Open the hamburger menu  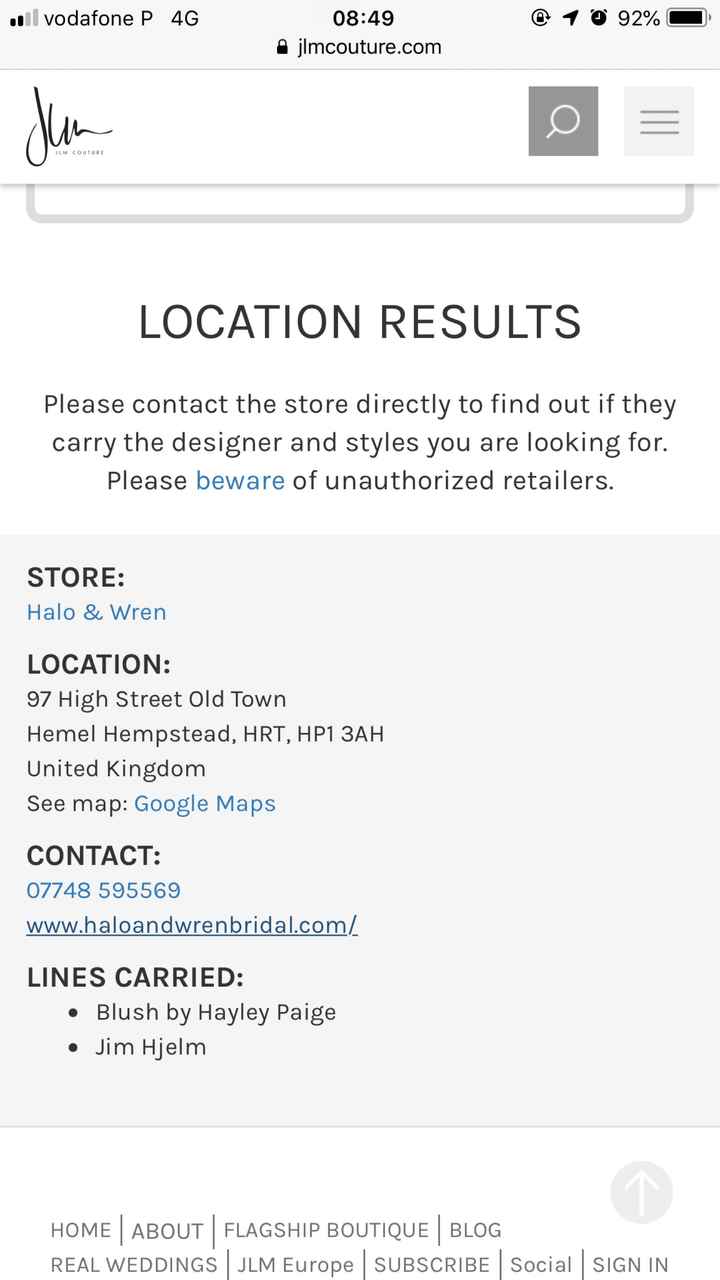[x=659, y=121]
